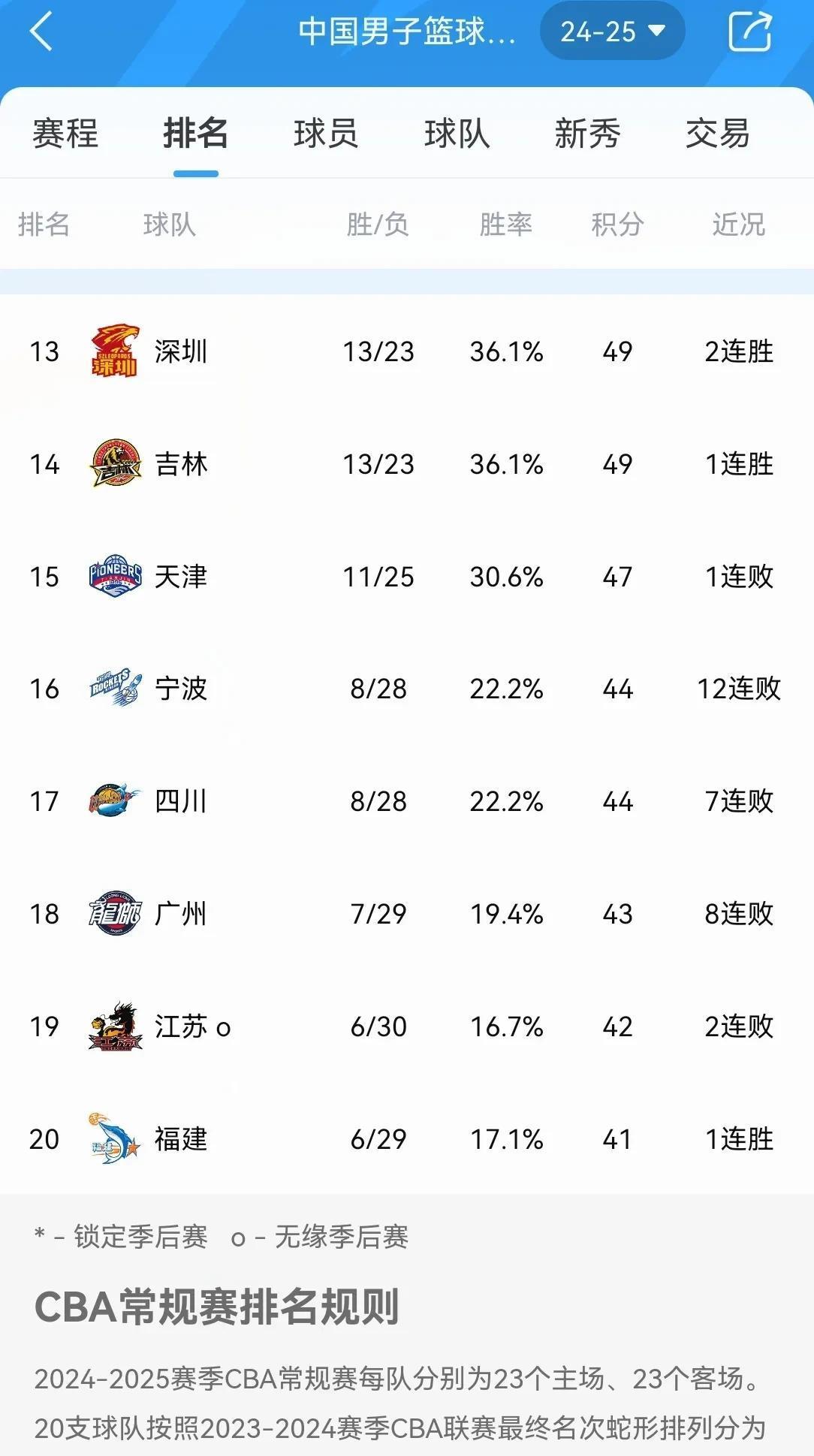View the 新秀 tab
This screenshot has height=1456, width=814.
[x=587, y=134]
